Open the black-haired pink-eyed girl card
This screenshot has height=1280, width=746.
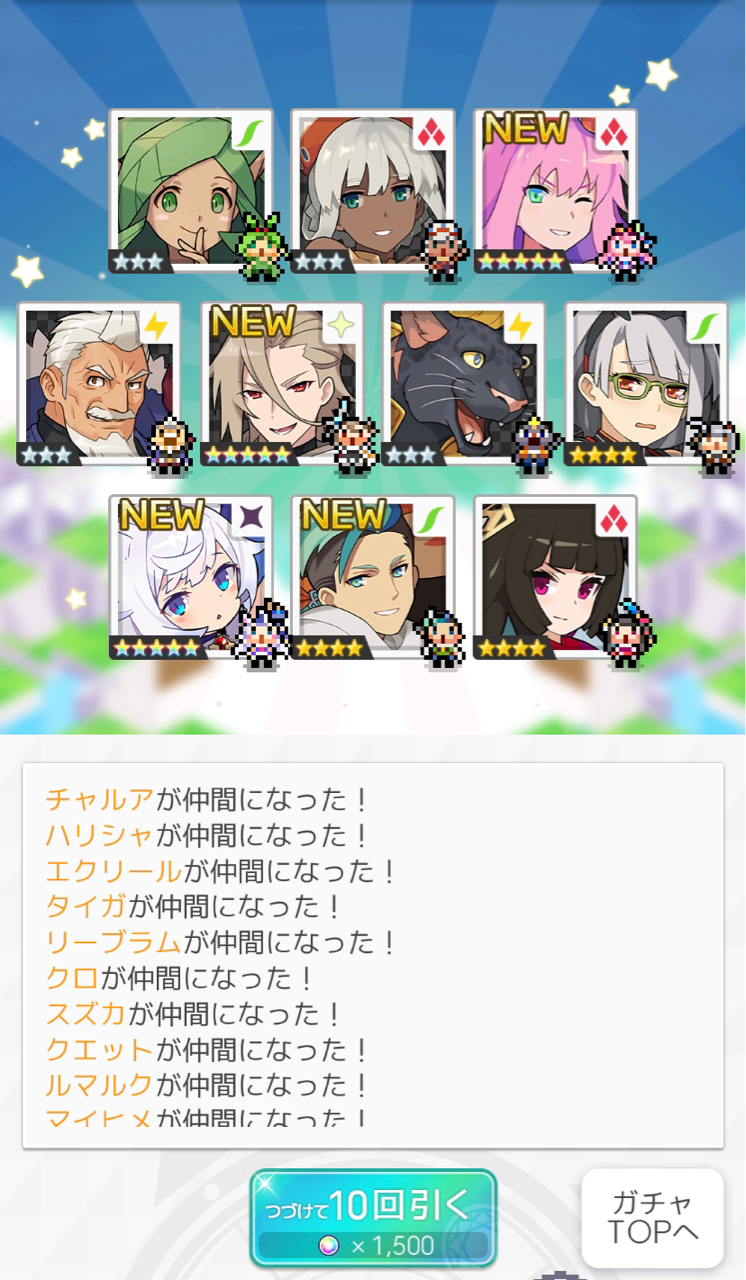(x=555, y=577)
